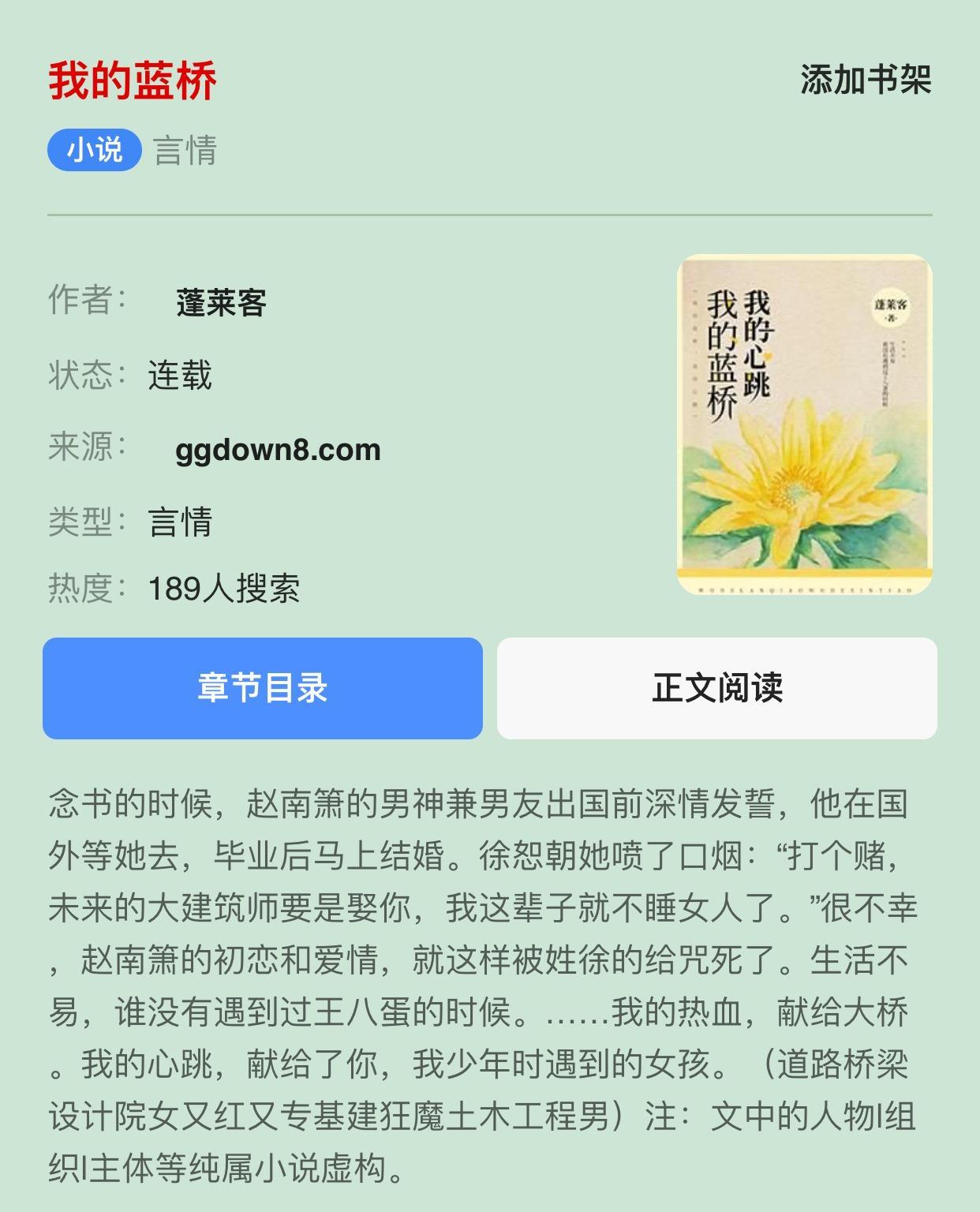Visit source ggdown8.com

pos(278,450)
